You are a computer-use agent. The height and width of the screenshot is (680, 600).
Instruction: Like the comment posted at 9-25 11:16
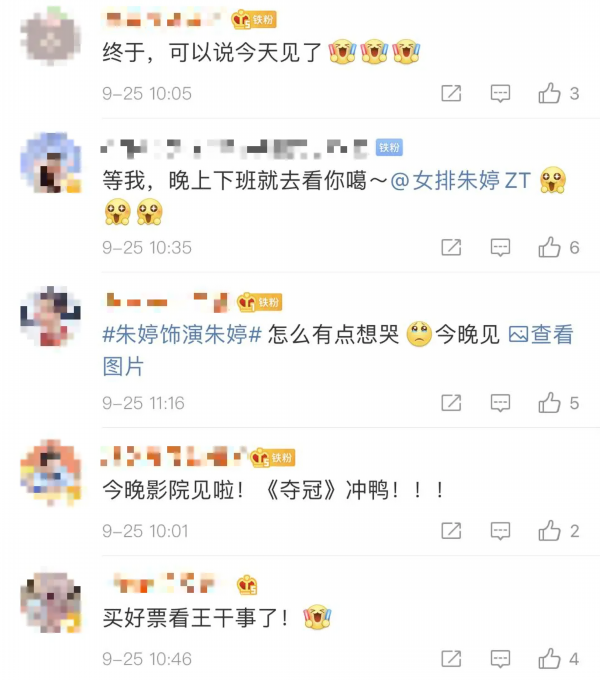[x=550, y=403]
